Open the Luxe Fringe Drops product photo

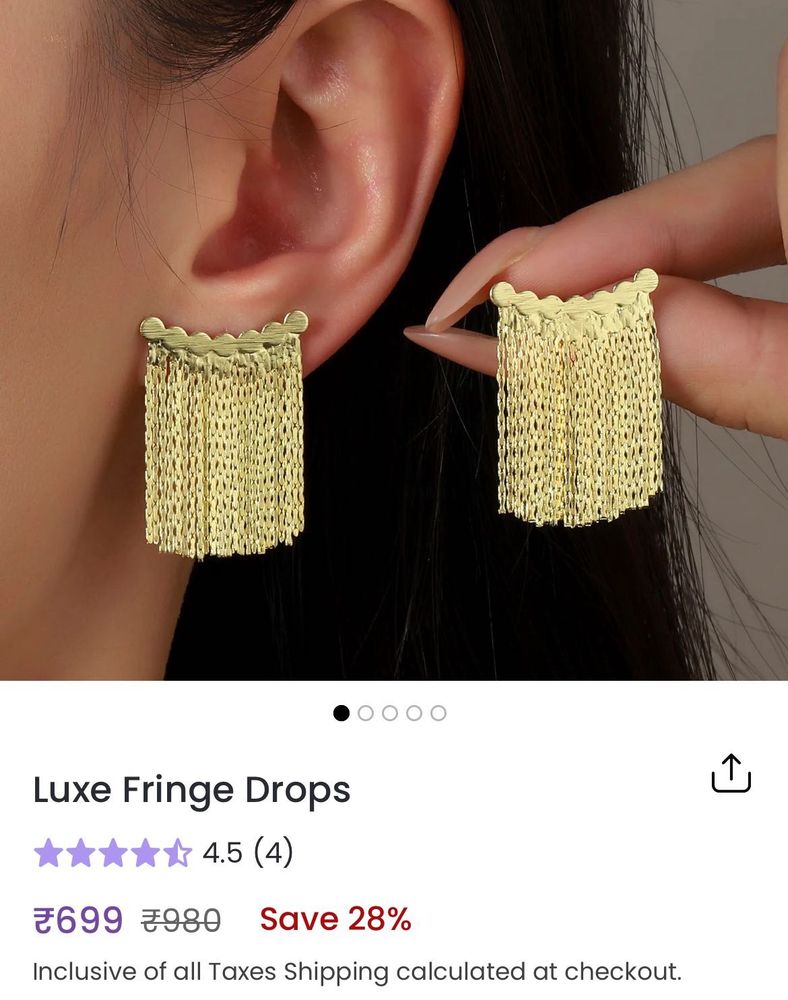click(x=394, y=340)
